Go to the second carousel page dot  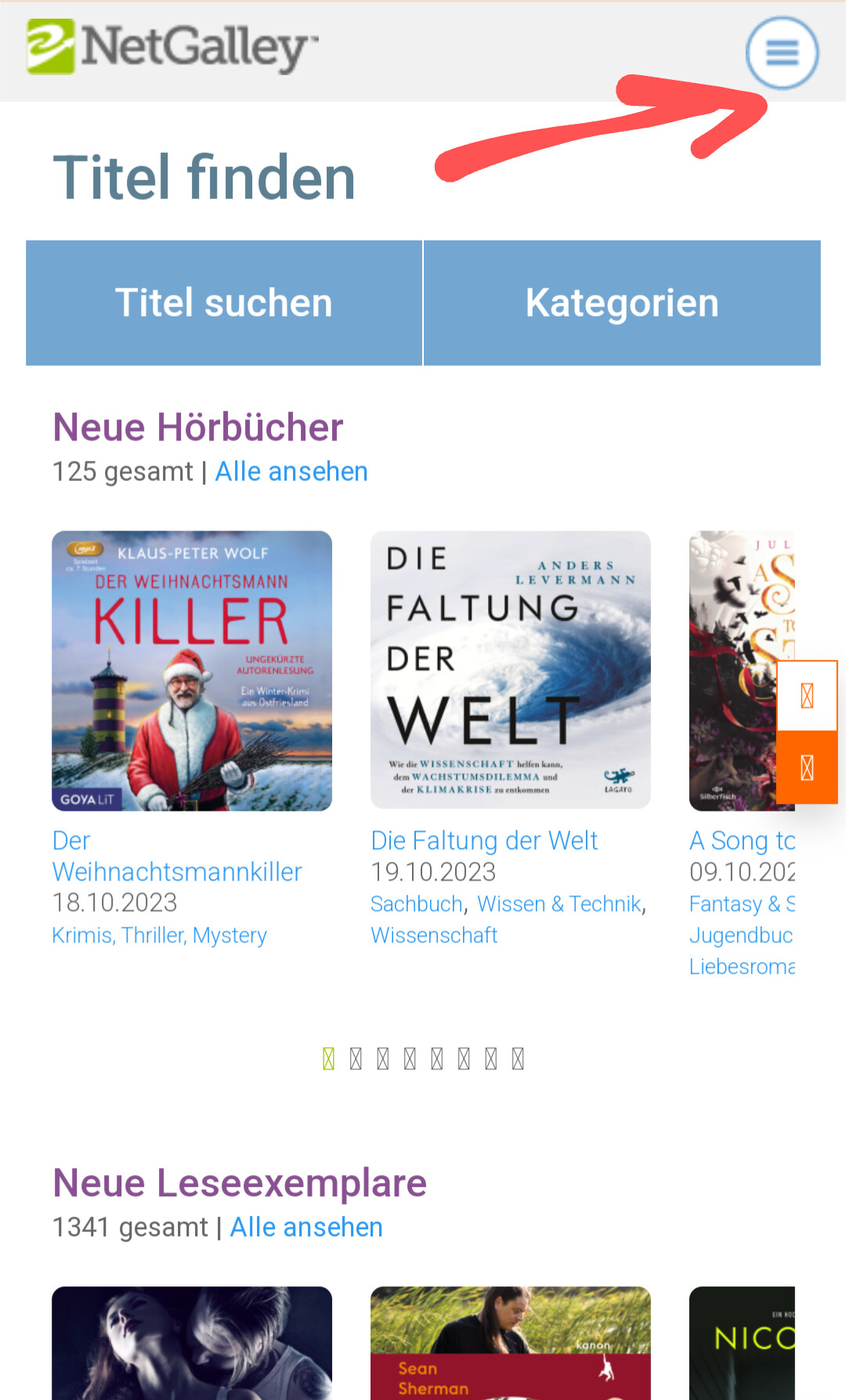click(356, 1059)
